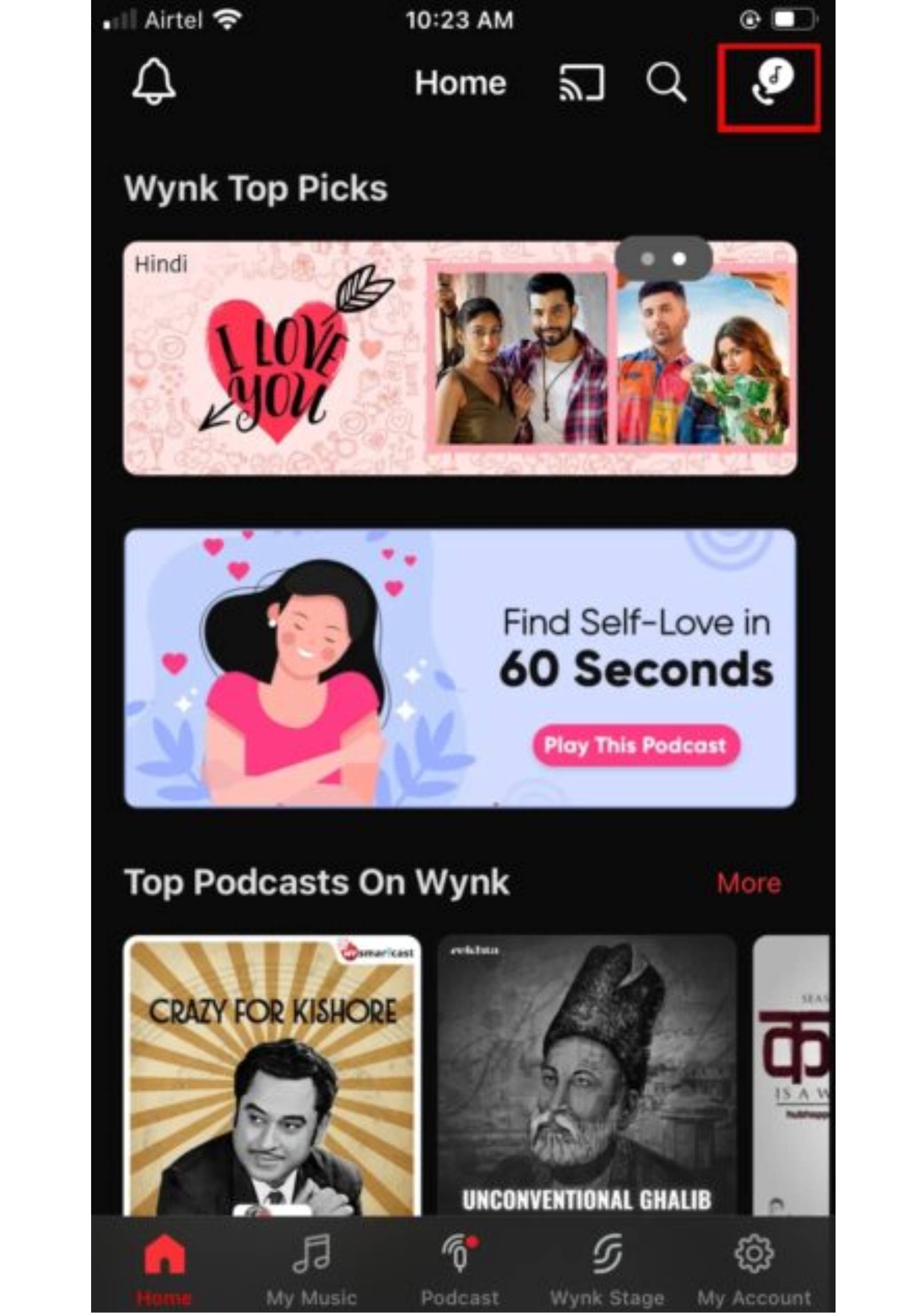The height and width of the screenshot is (1313, 924).
Task: Tap the cast to device icon
Action: click(581, 83)
